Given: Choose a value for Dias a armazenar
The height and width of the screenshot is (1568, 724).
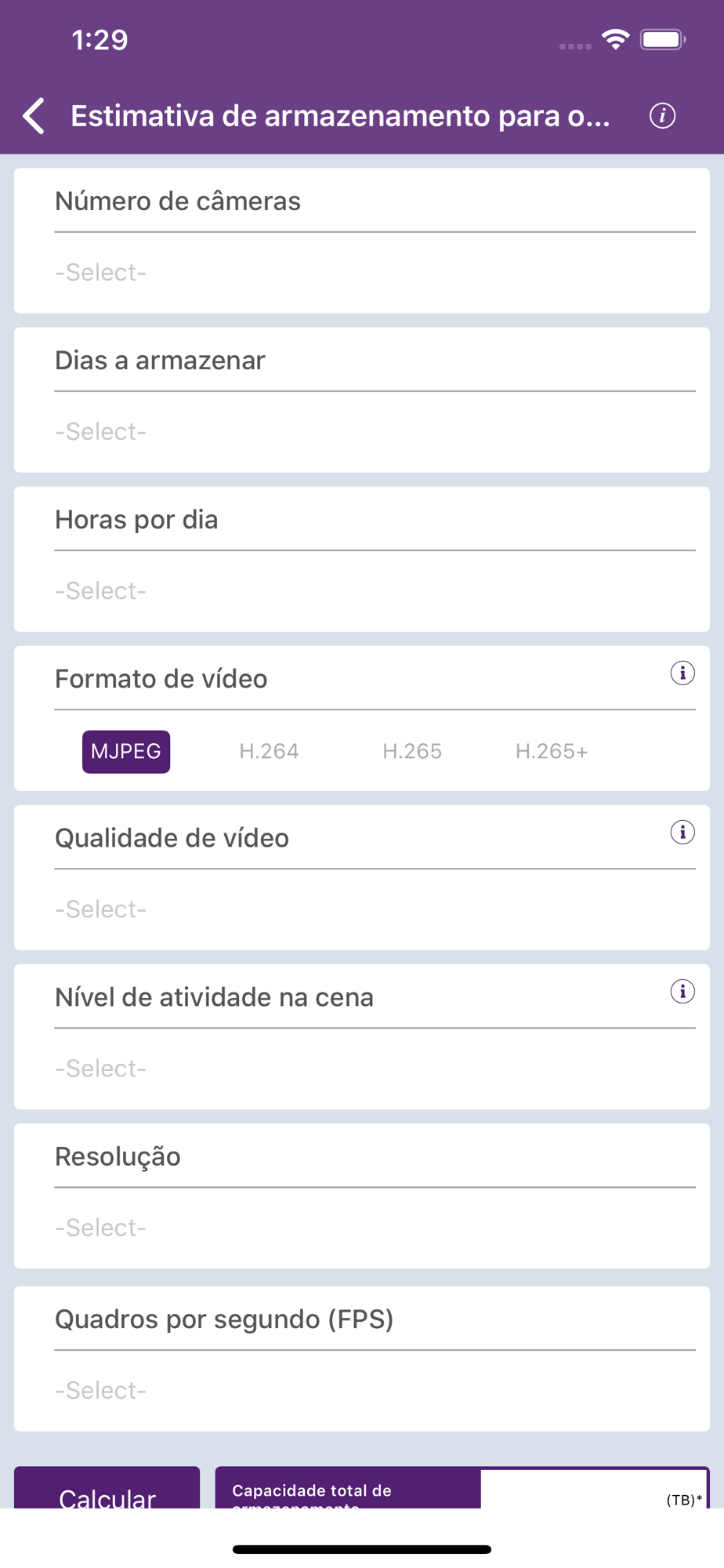Looking at the screenshot, I should tap(375, 432).
